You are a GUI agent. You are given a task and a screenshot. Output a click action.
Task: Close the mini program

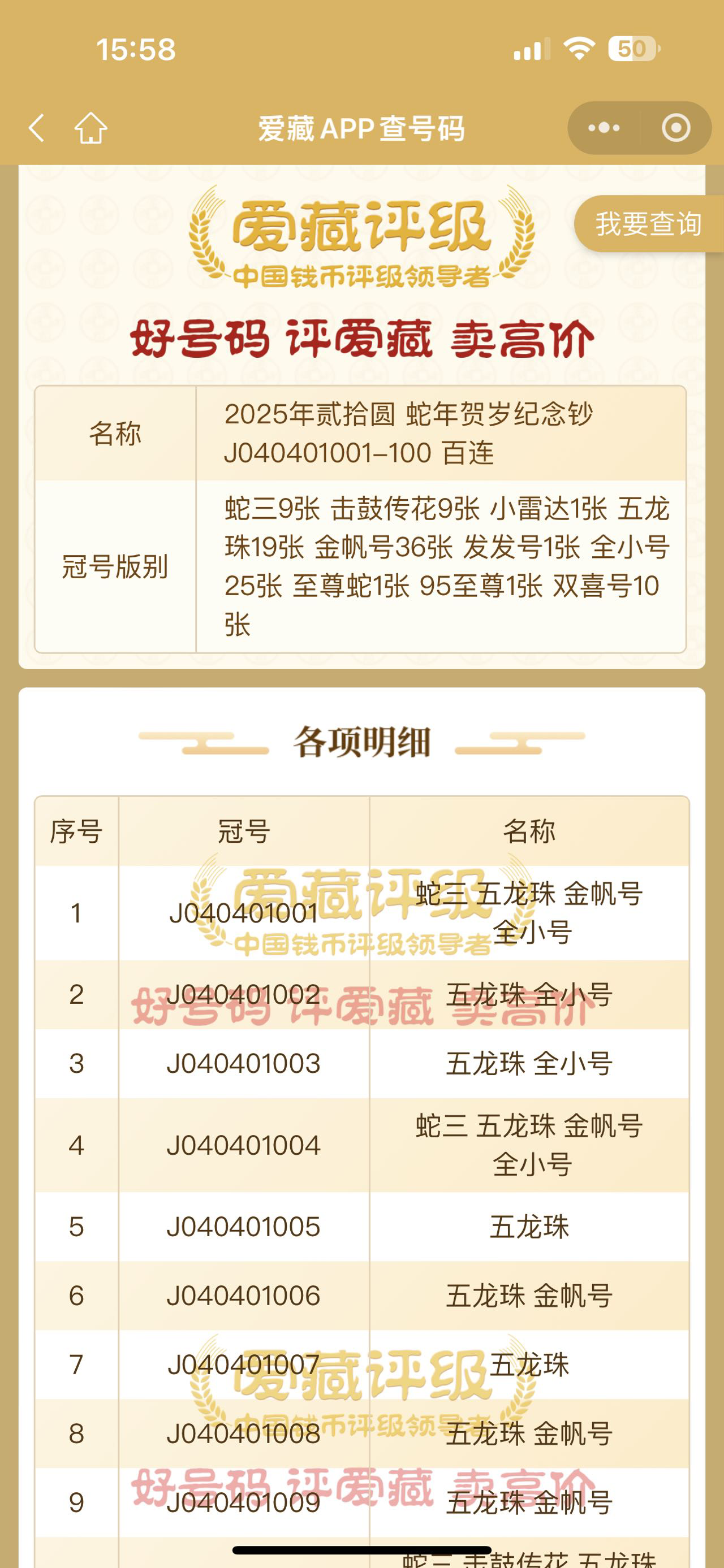[676, 128]
